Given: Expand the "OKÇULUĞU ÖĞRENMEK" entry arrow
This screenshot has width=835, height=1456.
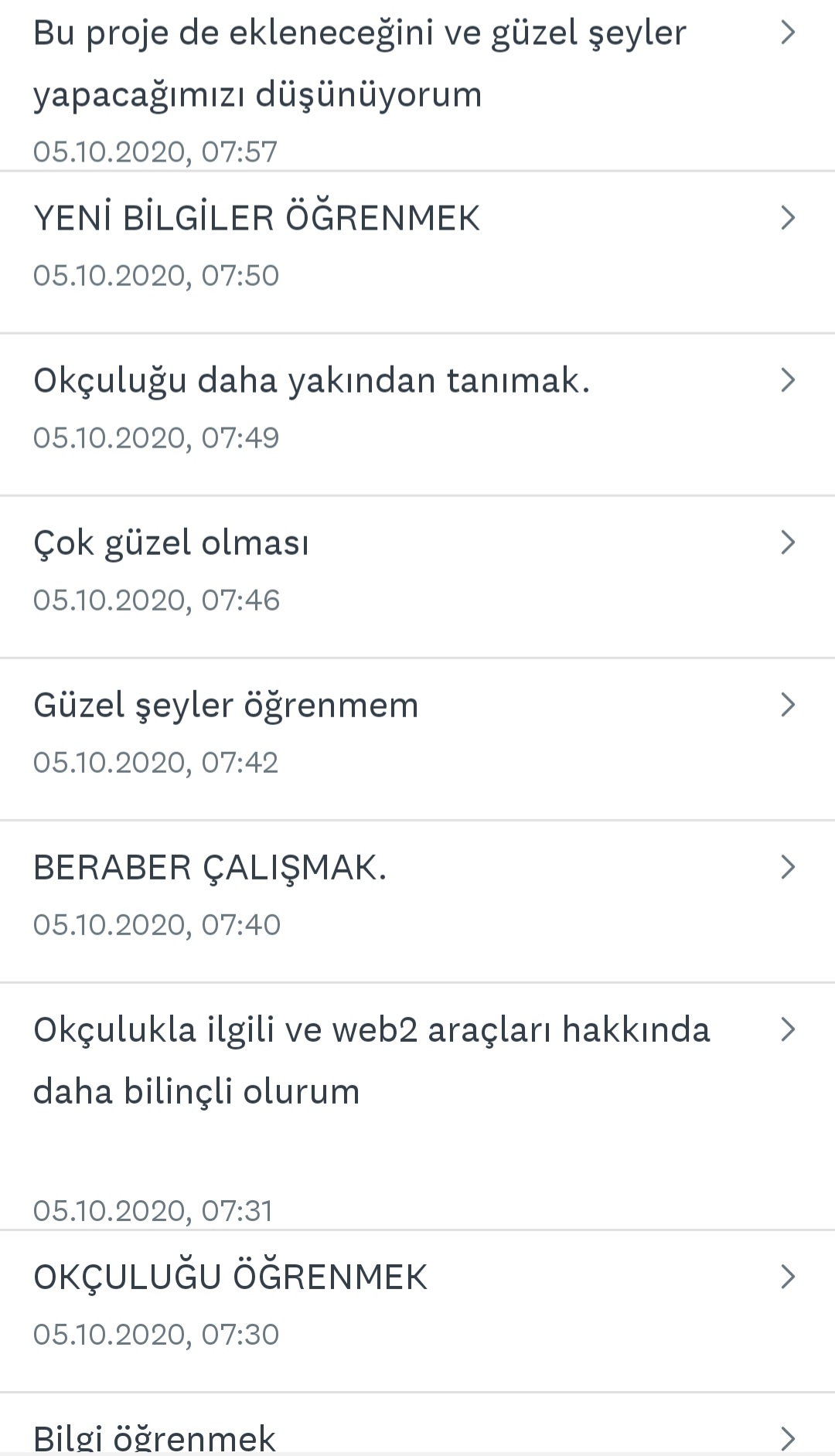Looking at the screenshot, I should (789, 1277).
